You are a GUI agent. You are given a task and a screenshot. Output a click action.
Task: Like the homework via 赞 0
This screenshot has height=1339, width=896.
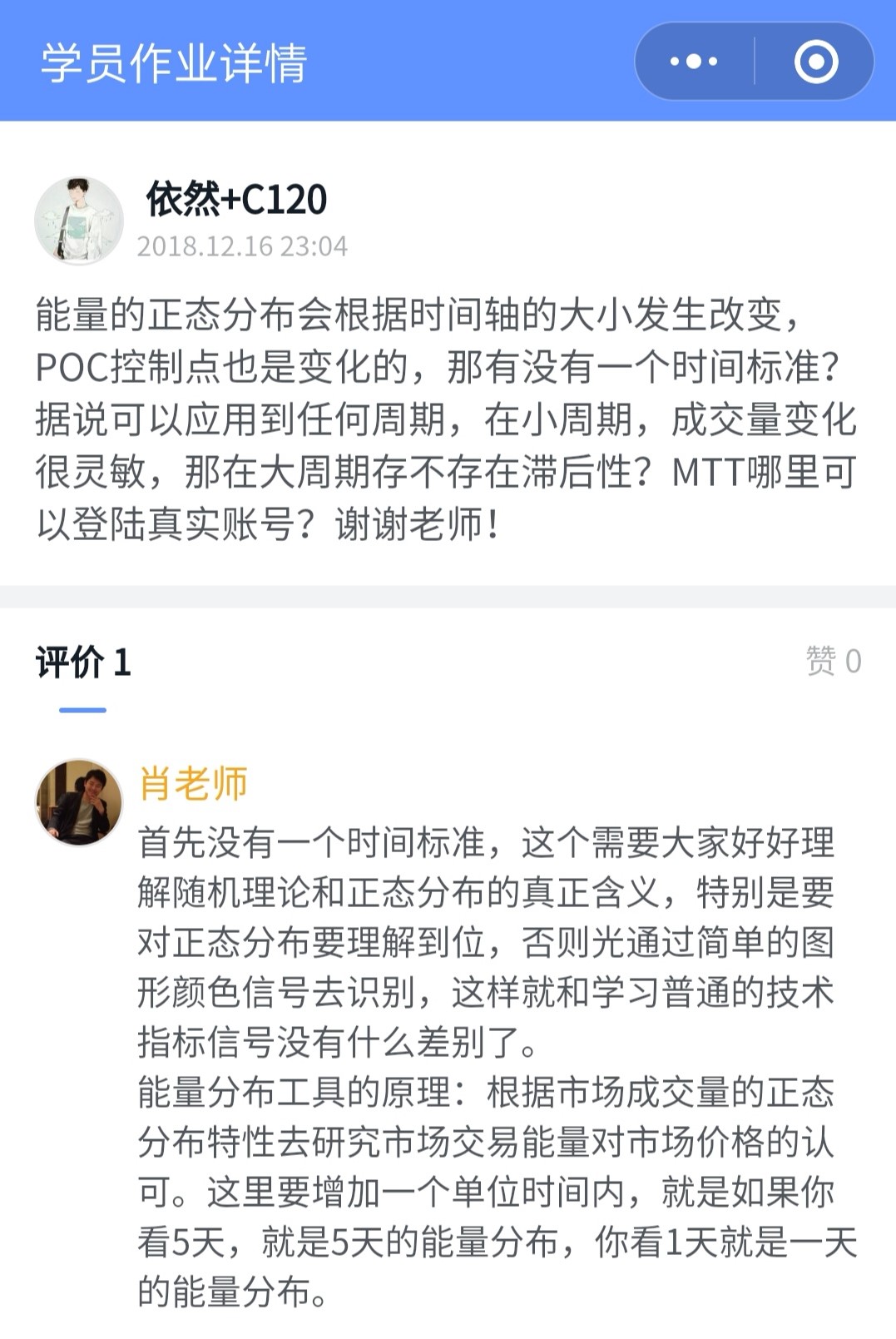pos(834,661)
